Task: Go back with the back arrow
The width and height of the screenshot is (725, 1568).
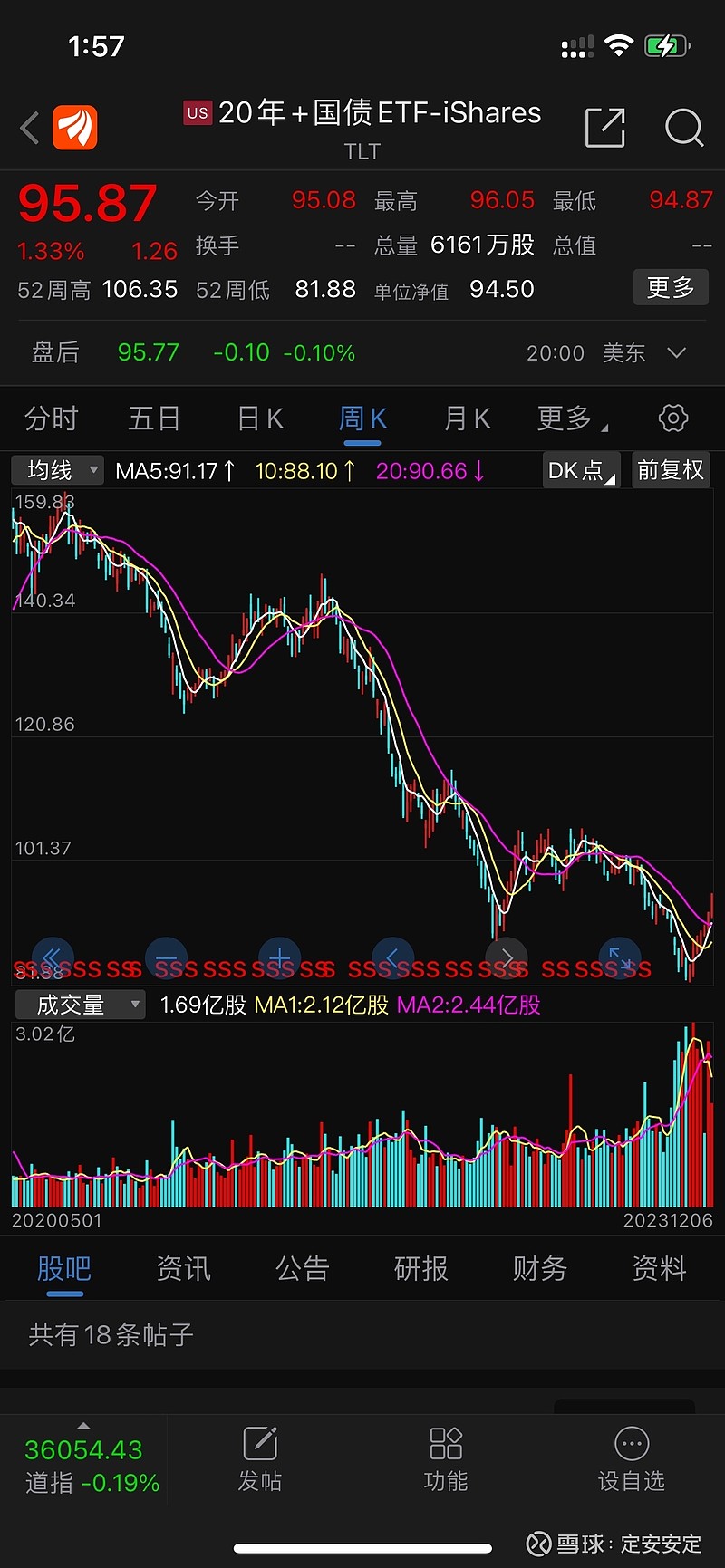Action: (28, 128)
